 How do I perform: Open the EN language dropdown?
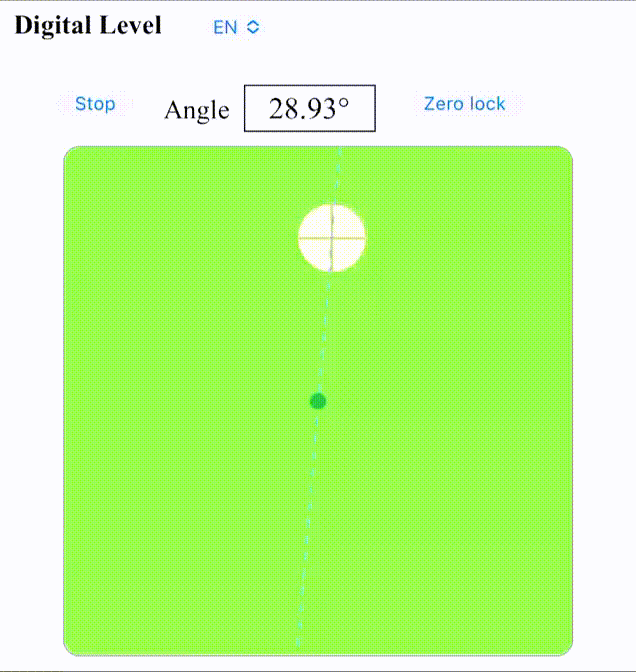(236, 28)
